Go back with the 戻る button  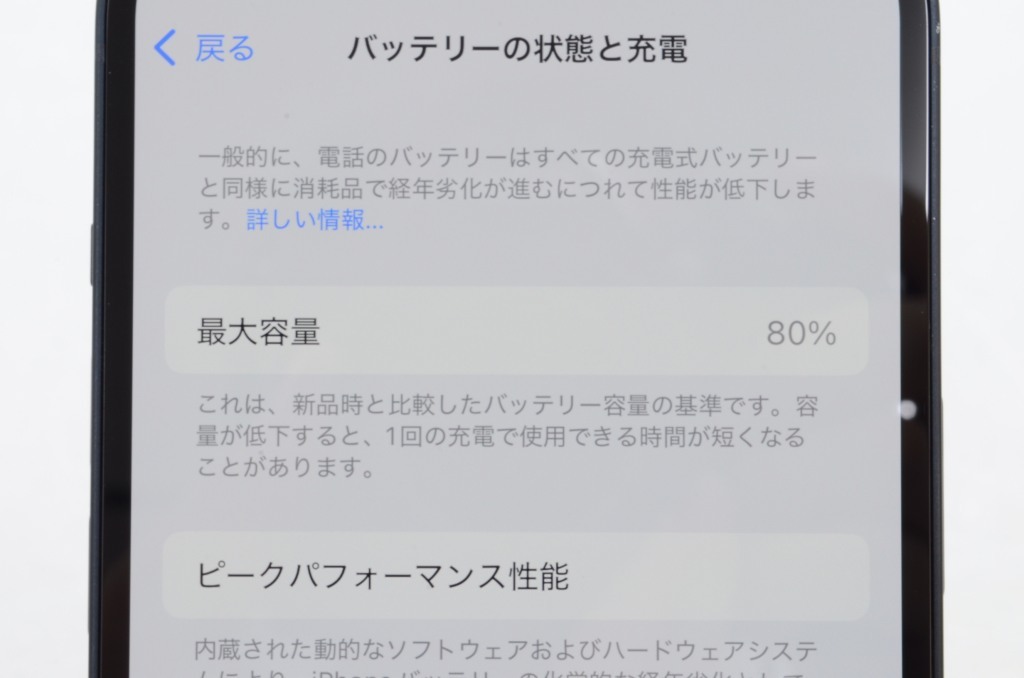pyautogui.click(x=206, y=48)
